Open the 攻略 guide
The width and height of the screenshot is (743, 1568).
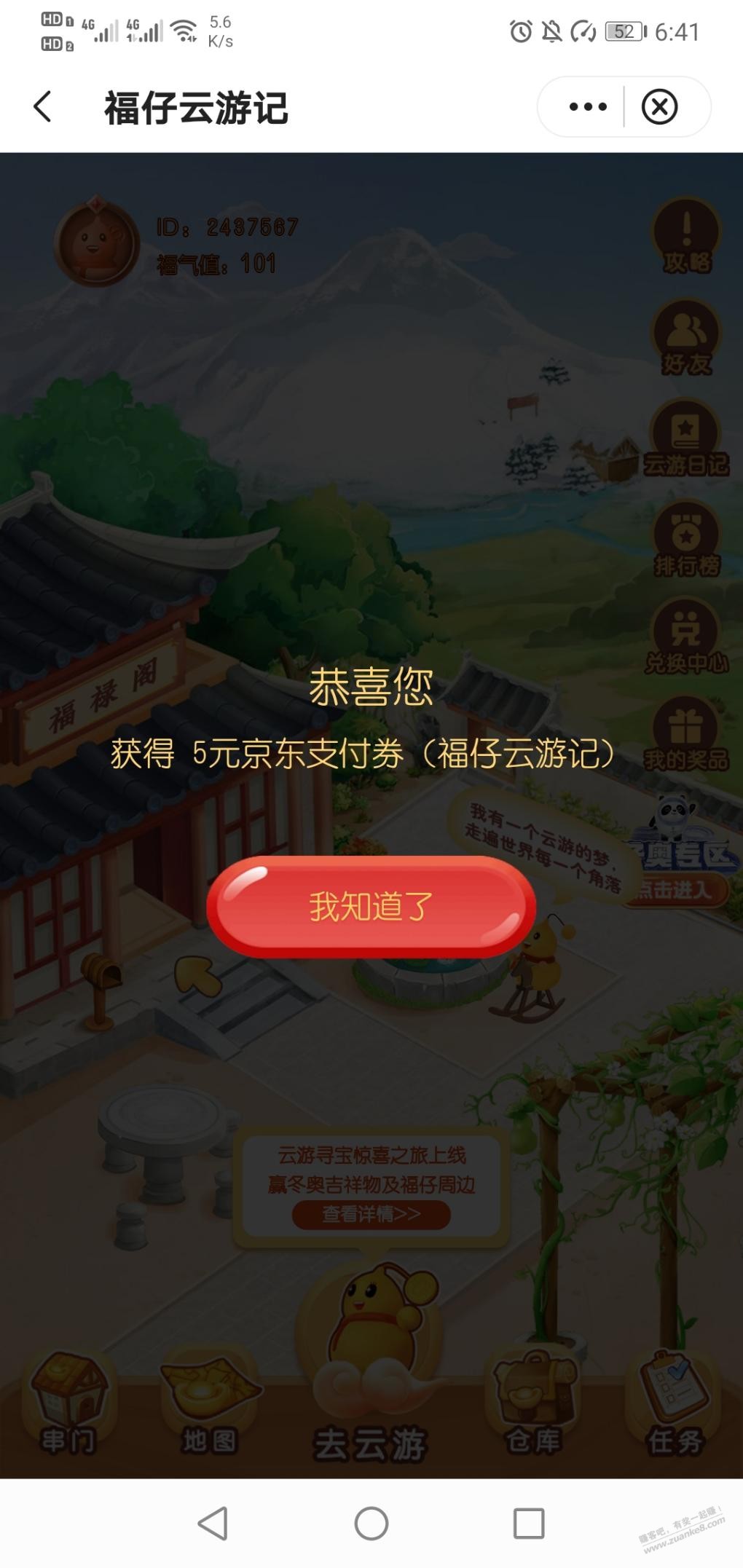[x=685, y=238]
